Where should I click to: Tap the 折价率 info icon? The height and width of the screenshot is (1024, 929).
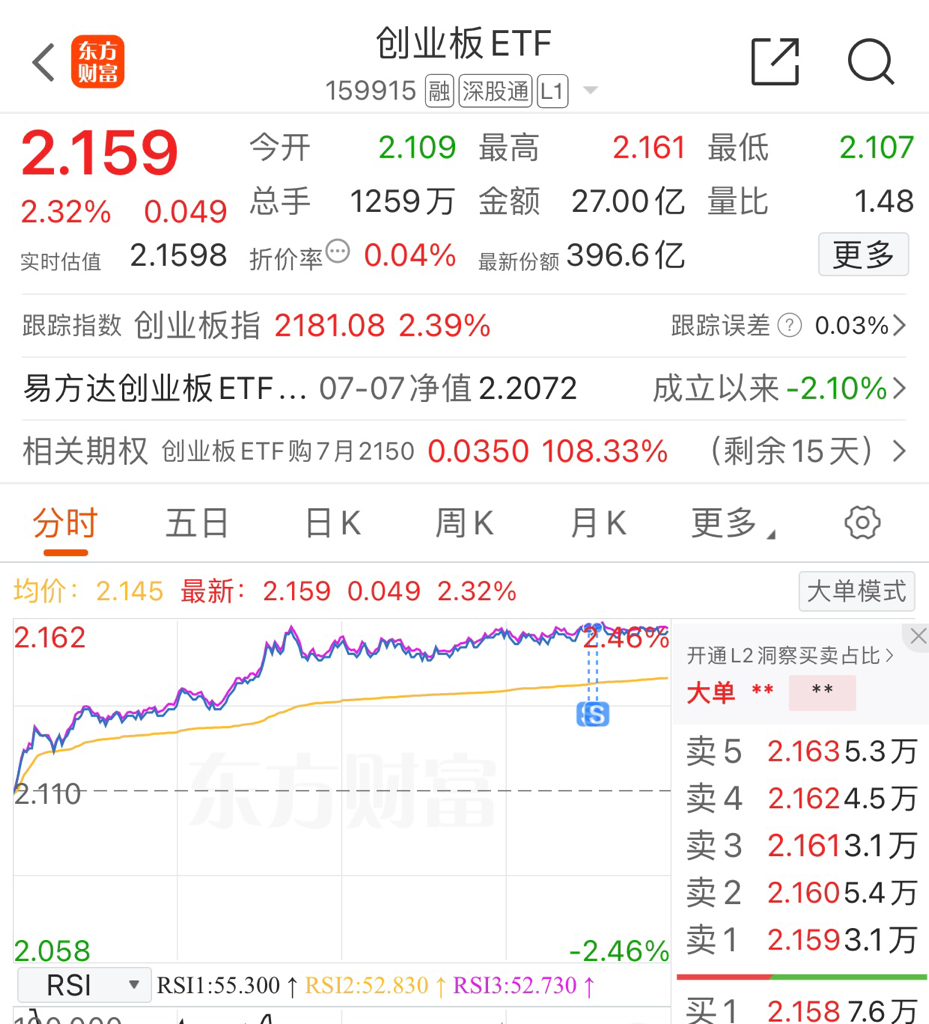point(337,252)
